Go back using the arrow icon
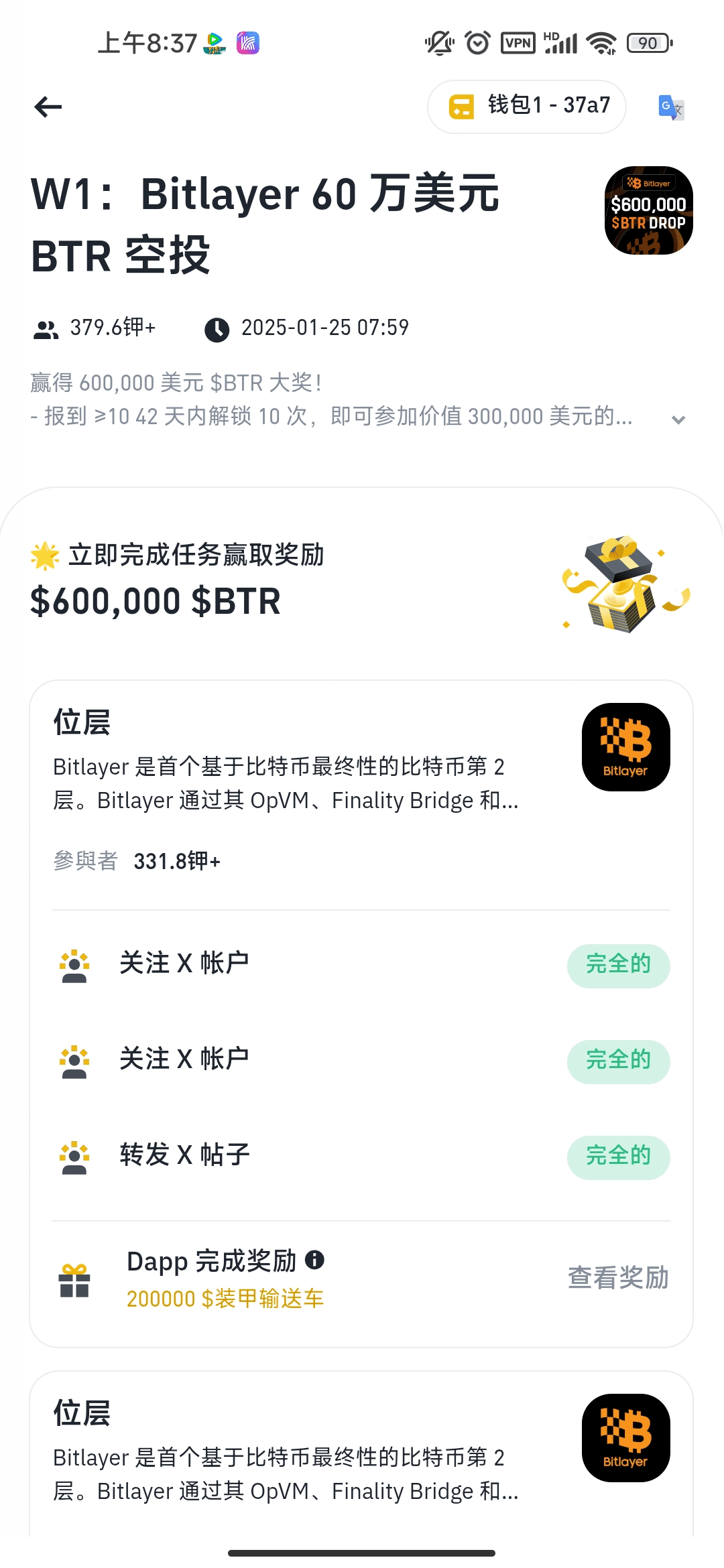 [x=48, y=107]
